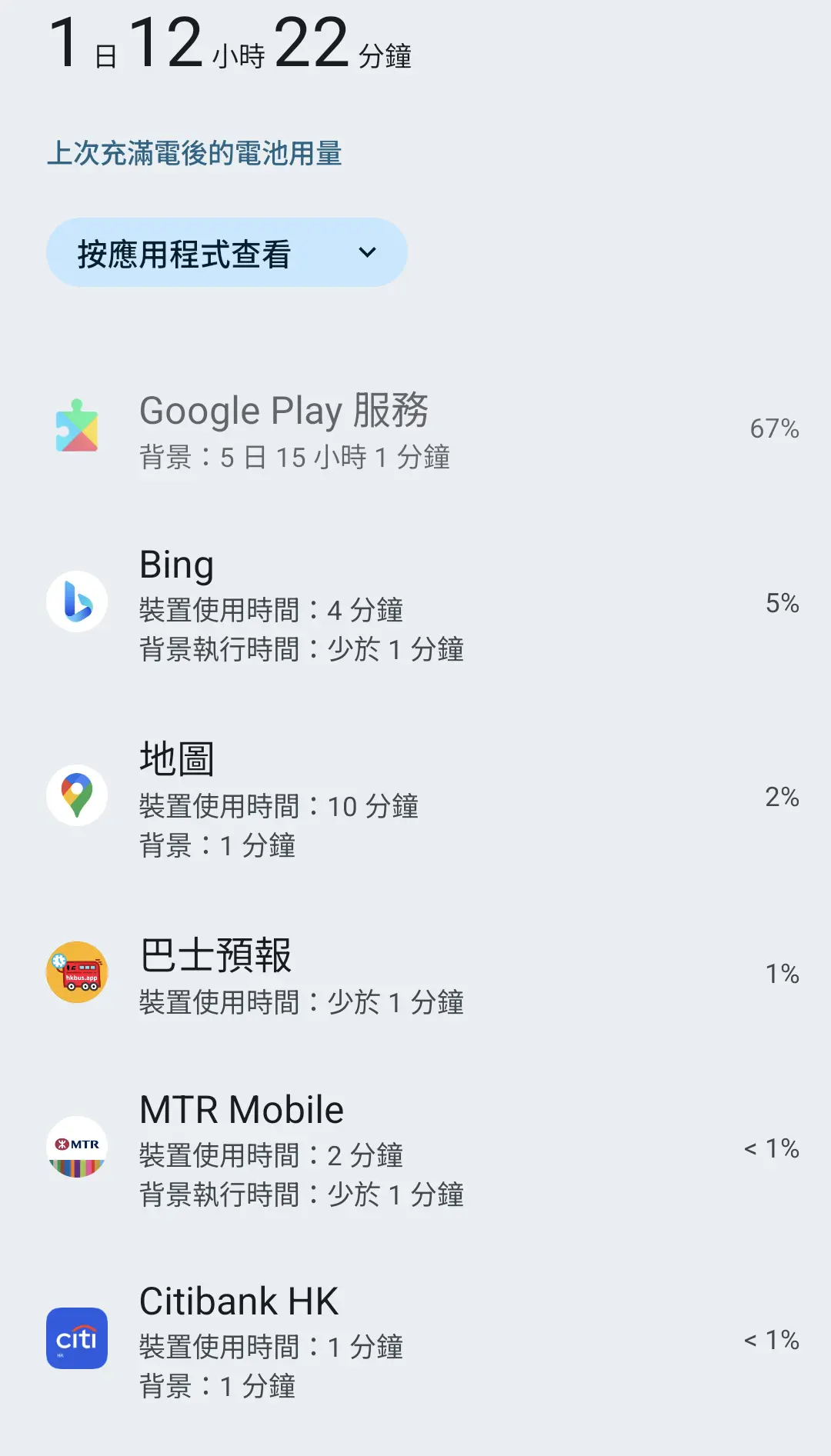Open Bing battery usage details

(x=415, y=604)
